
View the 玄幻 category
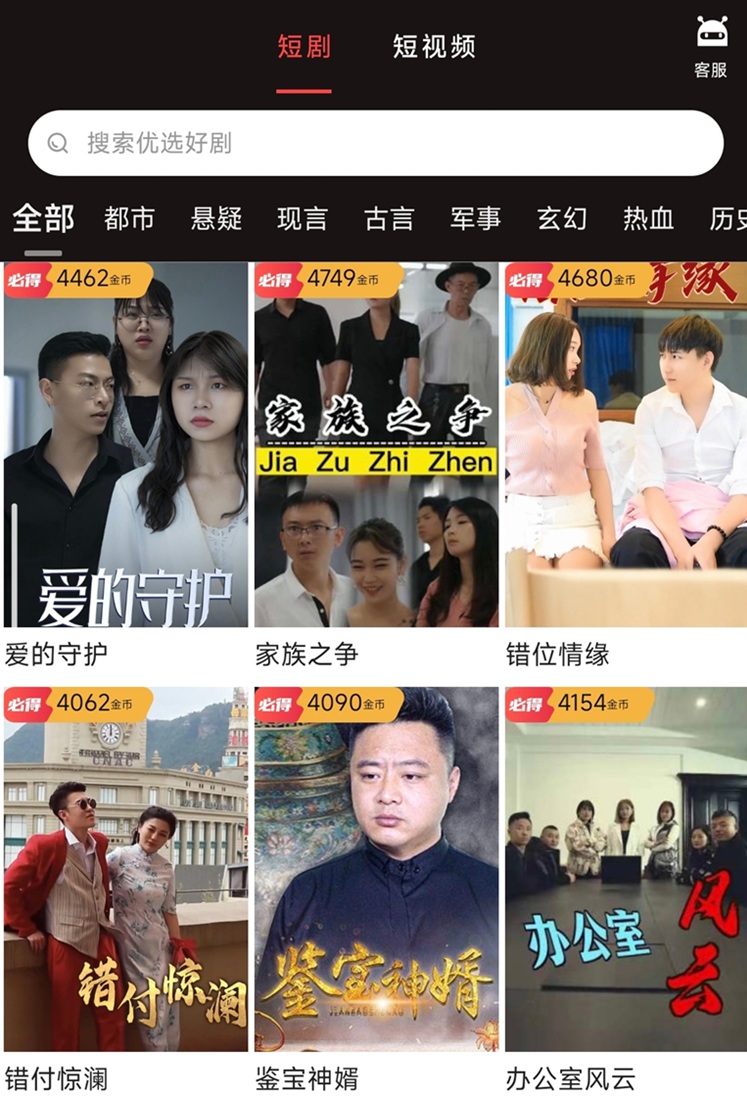coord(562,218)
